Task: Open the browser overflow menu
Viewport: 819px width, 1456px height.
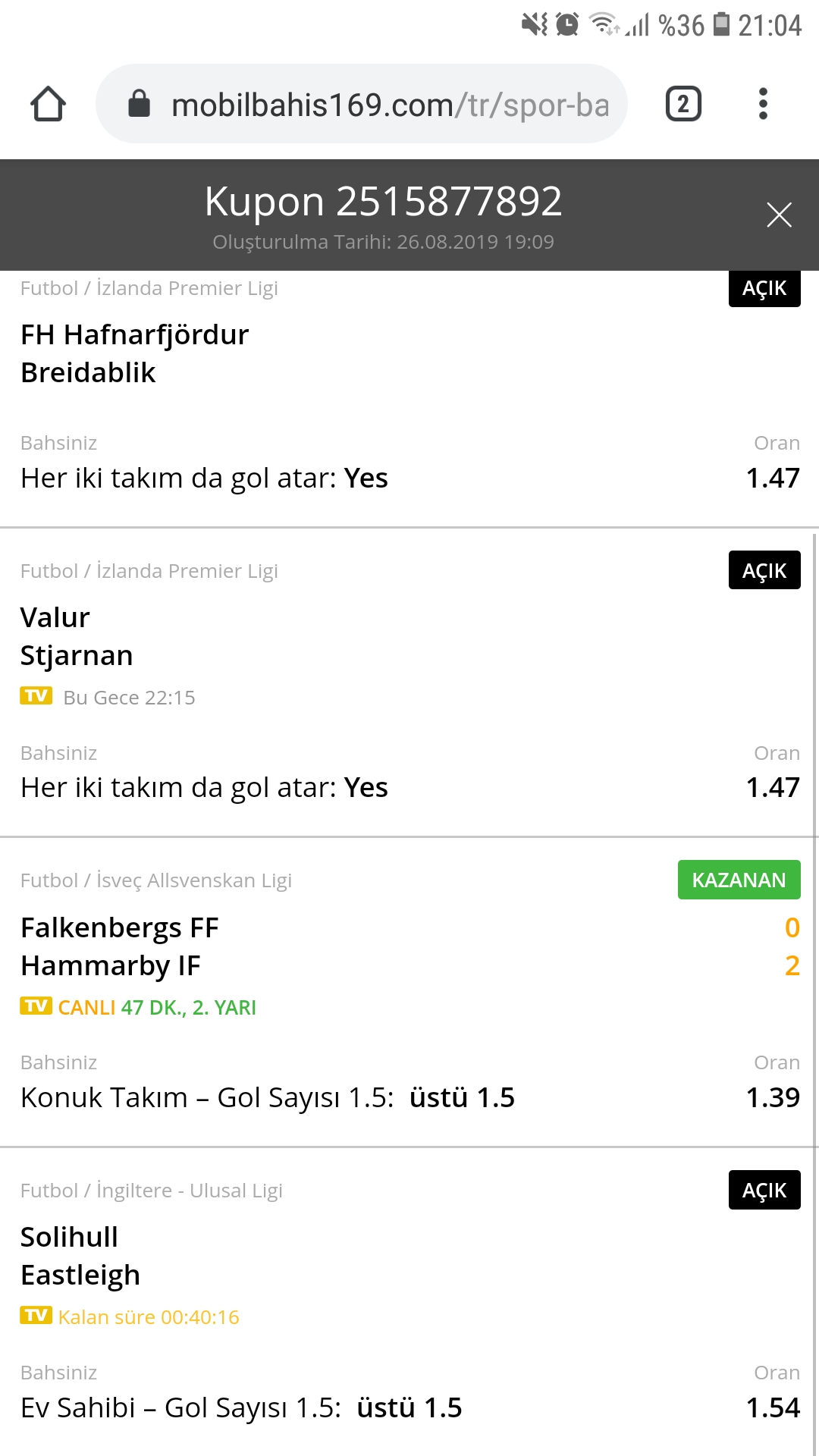Action: point(763,104)
